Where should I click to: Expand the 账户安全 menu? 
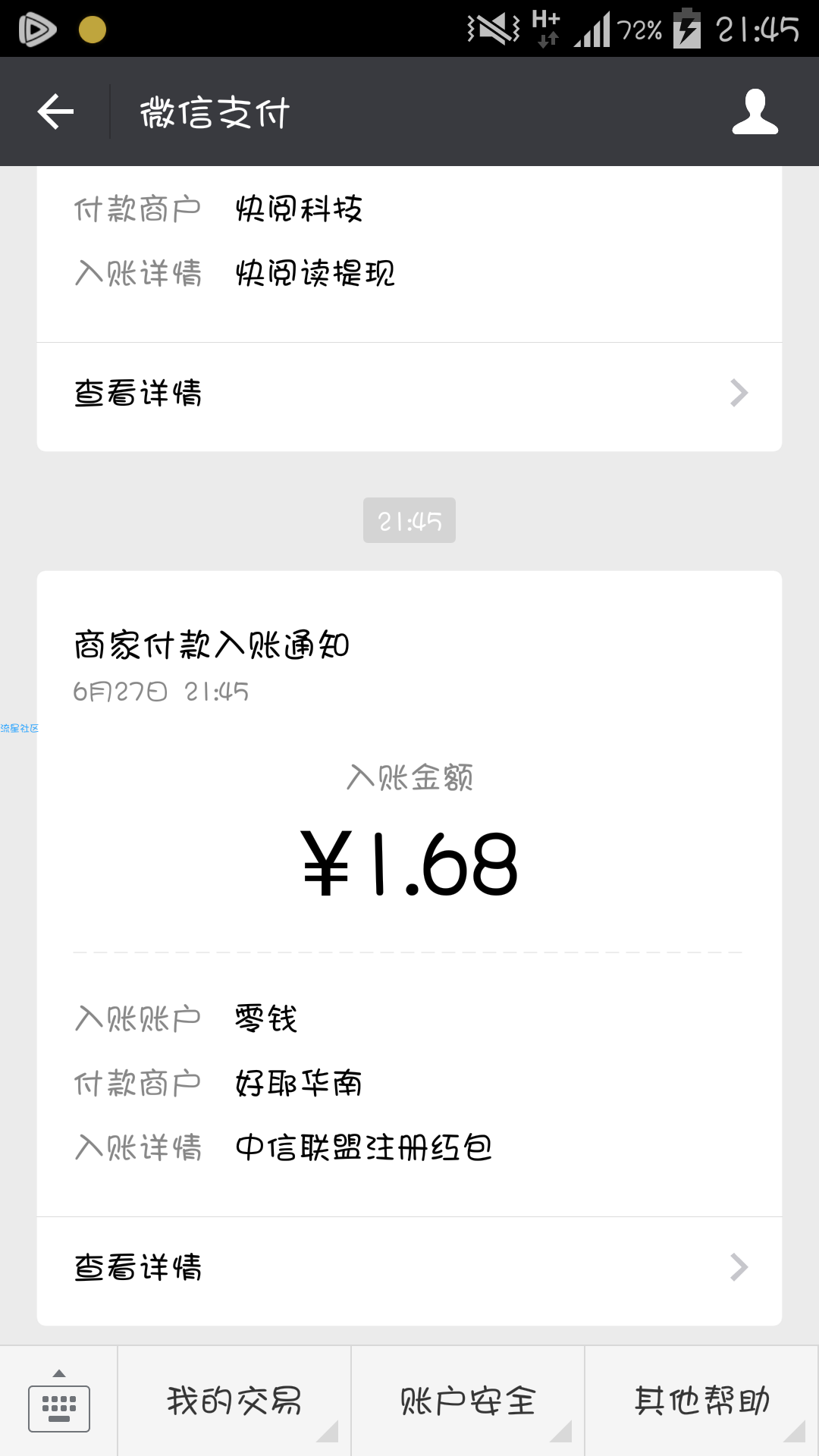tap(468, 1401)
